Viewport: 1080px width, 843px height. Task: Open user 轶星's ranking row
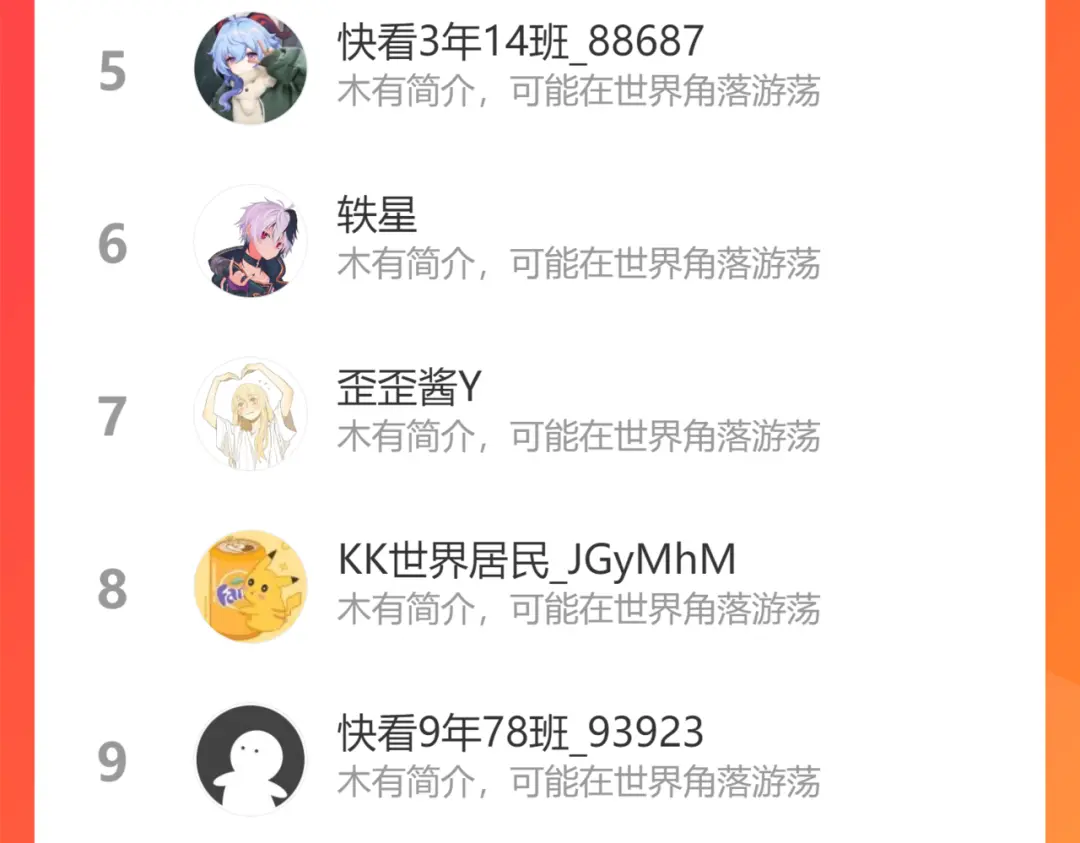pyautogui.click(x=539, y=242)
